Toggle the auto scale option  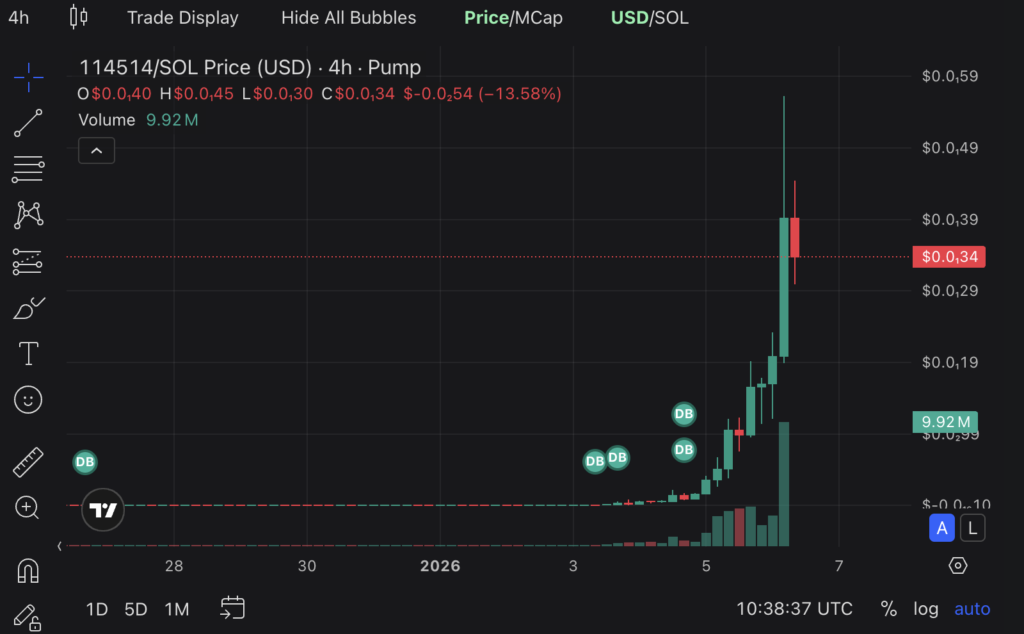tap(972, 608)
